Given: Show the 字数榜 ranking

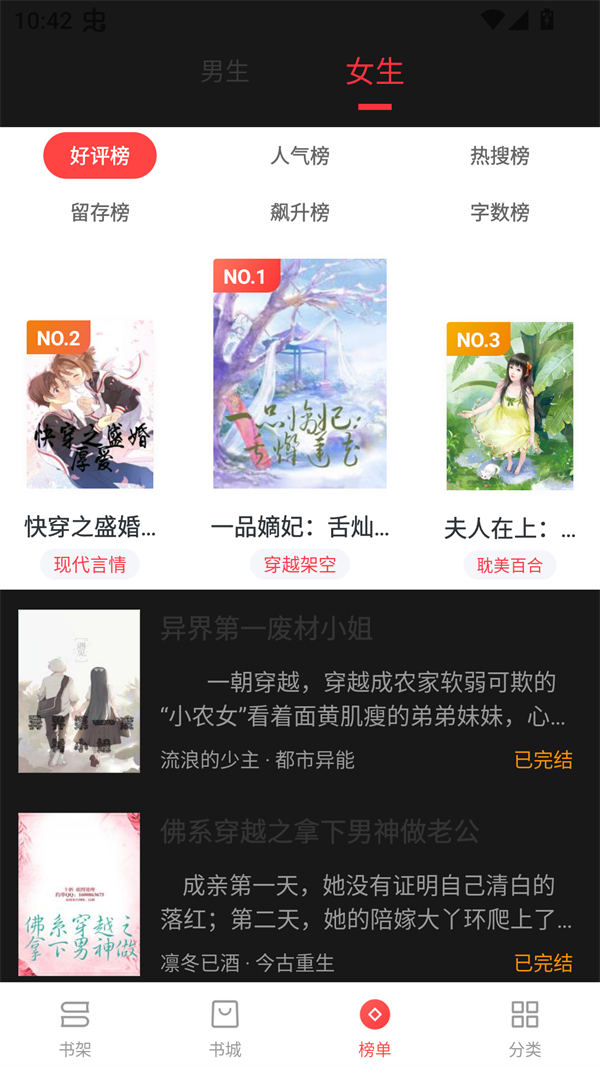Looking at the screenshot, I should tap(499, 212).
